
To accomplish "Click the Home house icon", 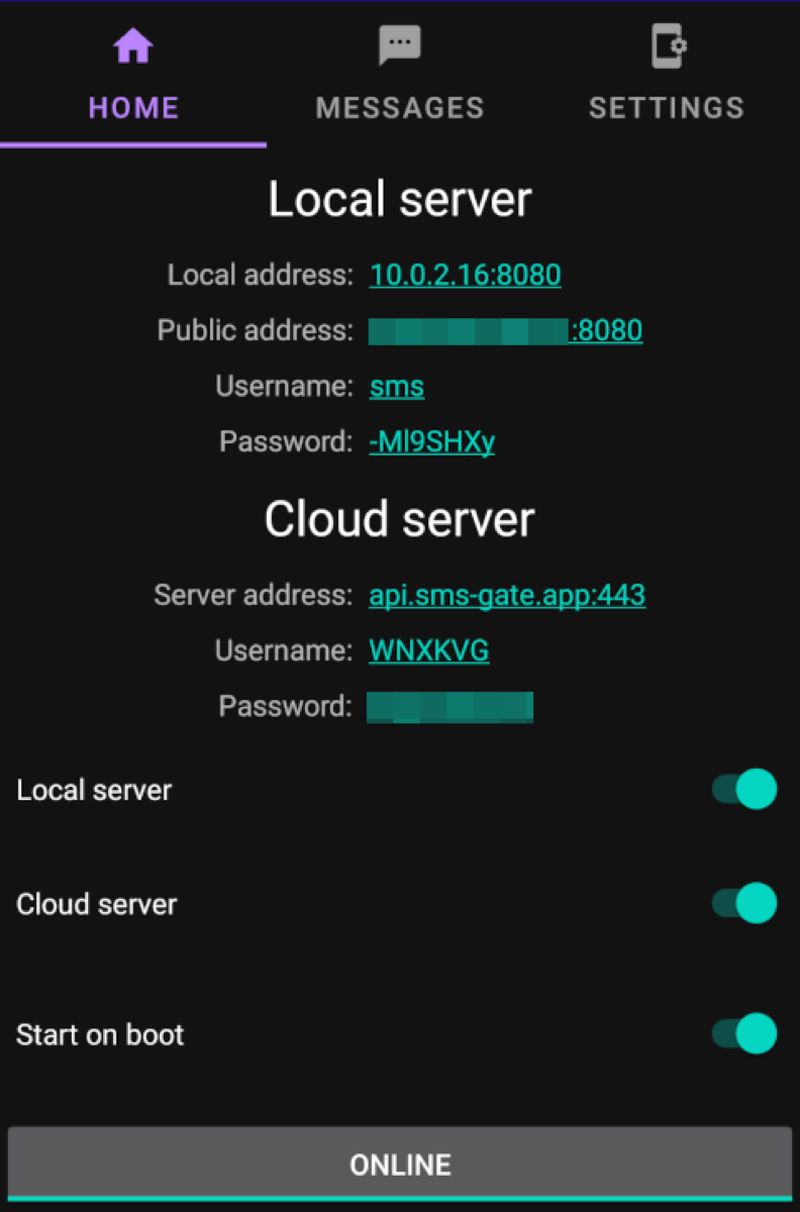I will tap(133, 44).
